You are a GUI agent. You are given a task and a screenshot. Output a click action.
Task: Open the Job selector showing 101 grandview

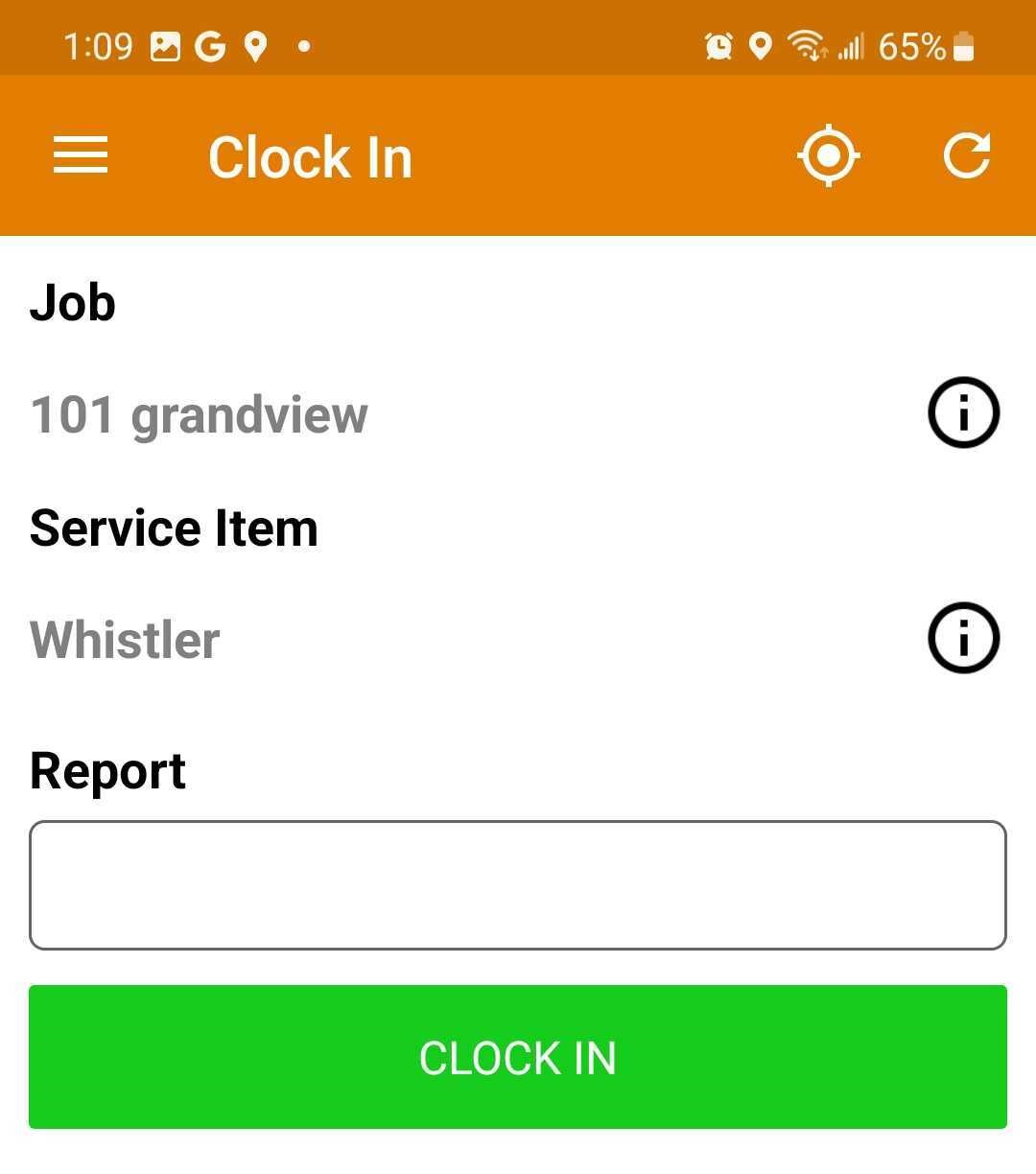click(x=199, y=413)
